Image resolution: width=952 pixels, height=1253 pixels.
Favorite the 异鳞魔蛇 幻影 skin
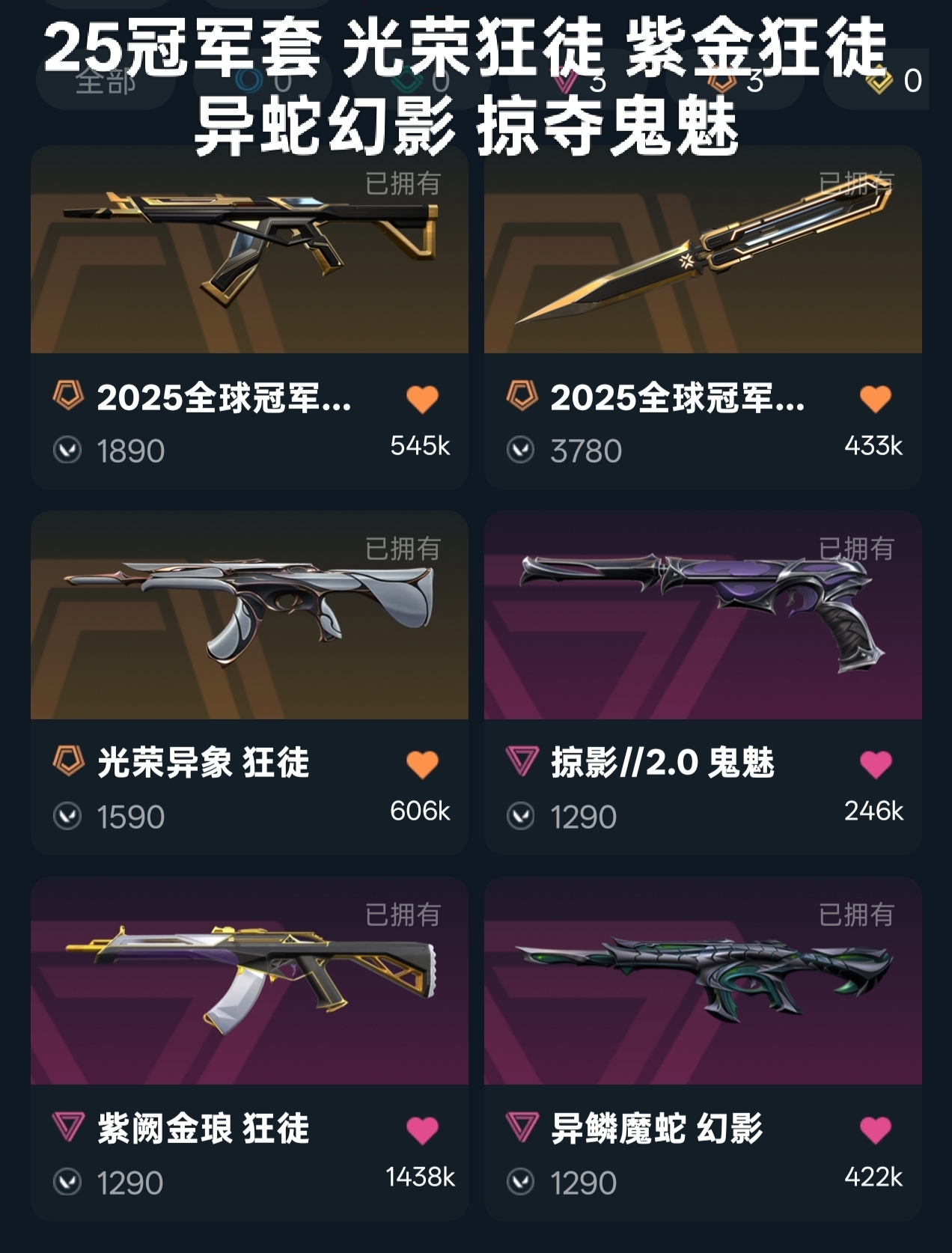(x=875, y=1130)
